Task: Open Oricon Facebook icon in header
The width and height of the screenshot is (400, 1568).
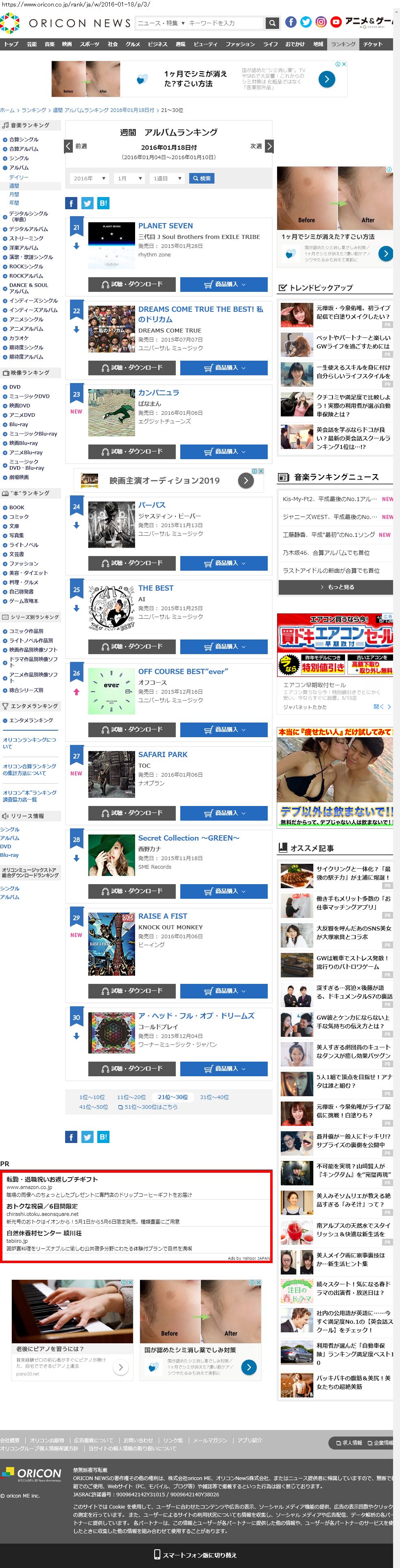Action: pyautogui.click(x=291, y=22)
